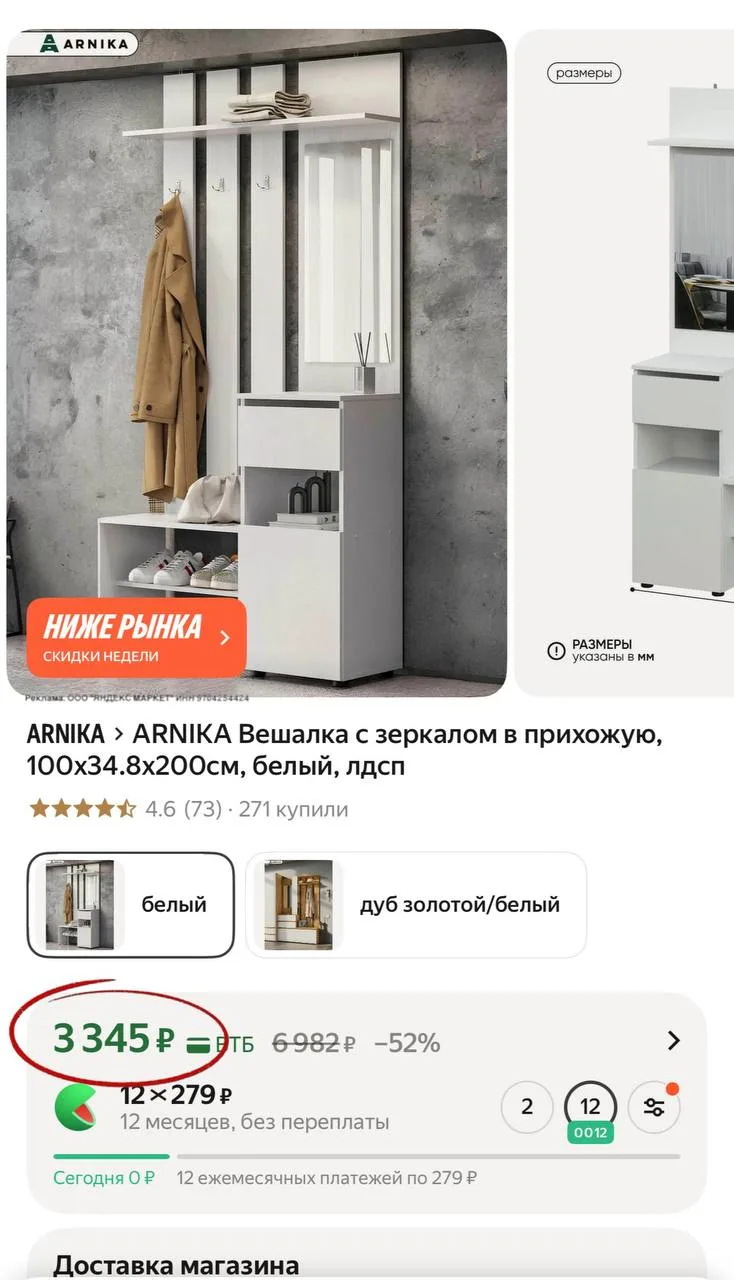Choose the дуб золотой/белый variant
734x1280 pixels.
(x=416, y=905)
